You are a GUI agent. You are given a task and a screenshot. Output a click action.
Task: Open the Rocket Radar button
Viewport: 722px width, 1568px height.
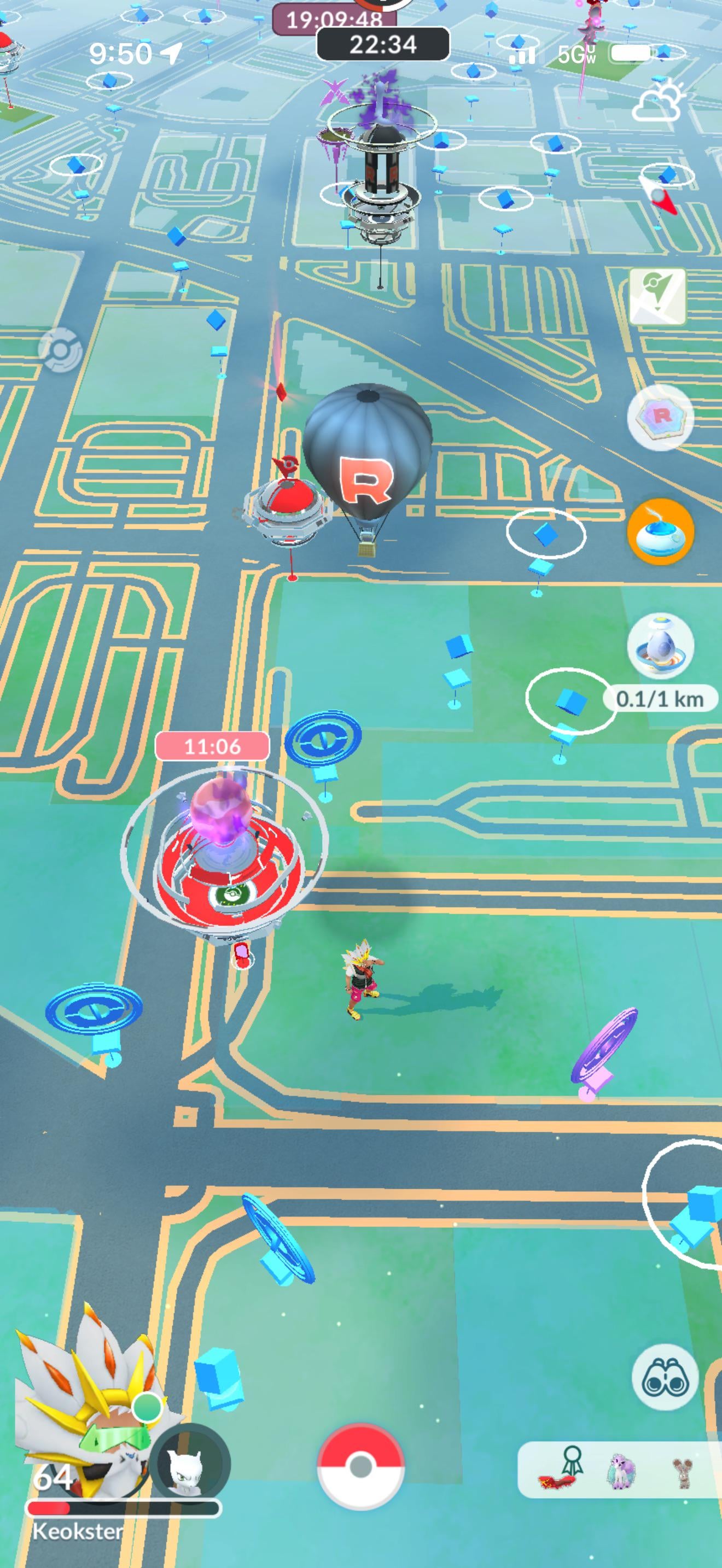pyautogui.click(x=661, y=417)
